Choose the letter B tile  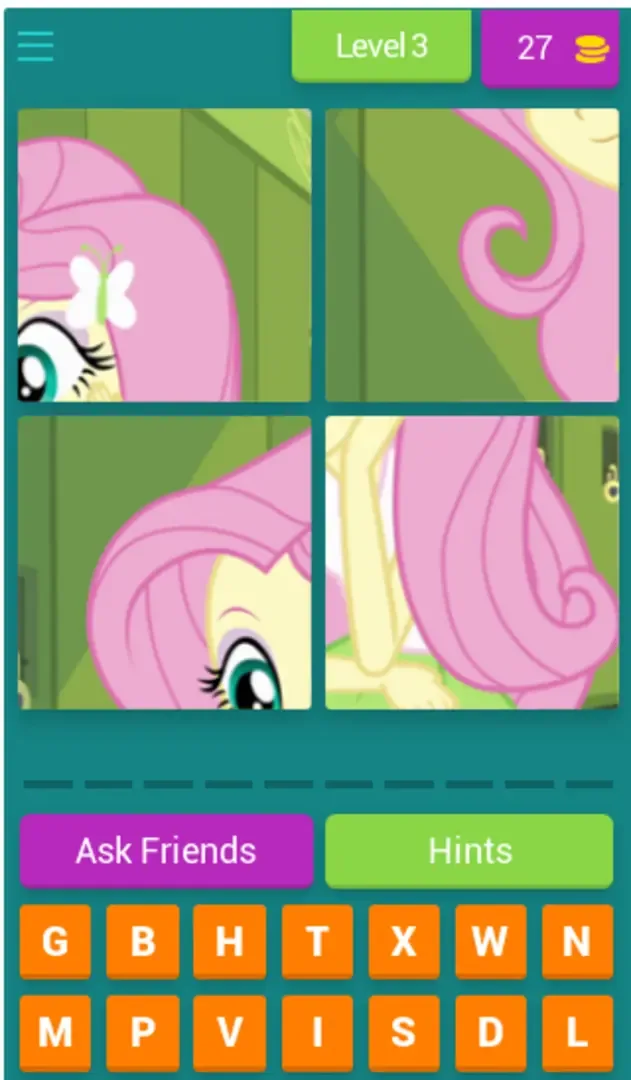point(142,941)
